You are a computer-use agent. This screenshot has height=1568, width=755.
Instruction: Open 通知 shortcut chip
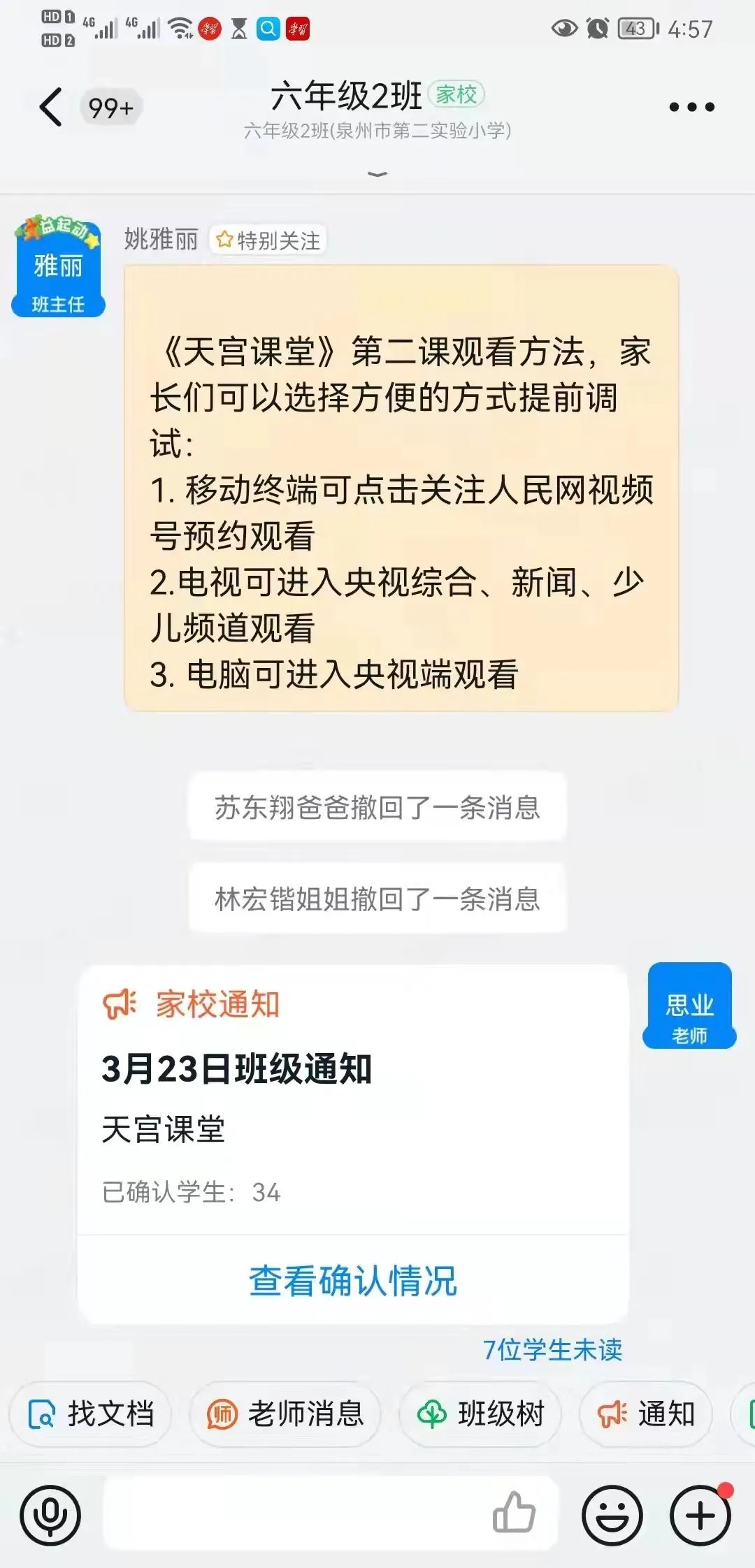[x=647, y=1414]
